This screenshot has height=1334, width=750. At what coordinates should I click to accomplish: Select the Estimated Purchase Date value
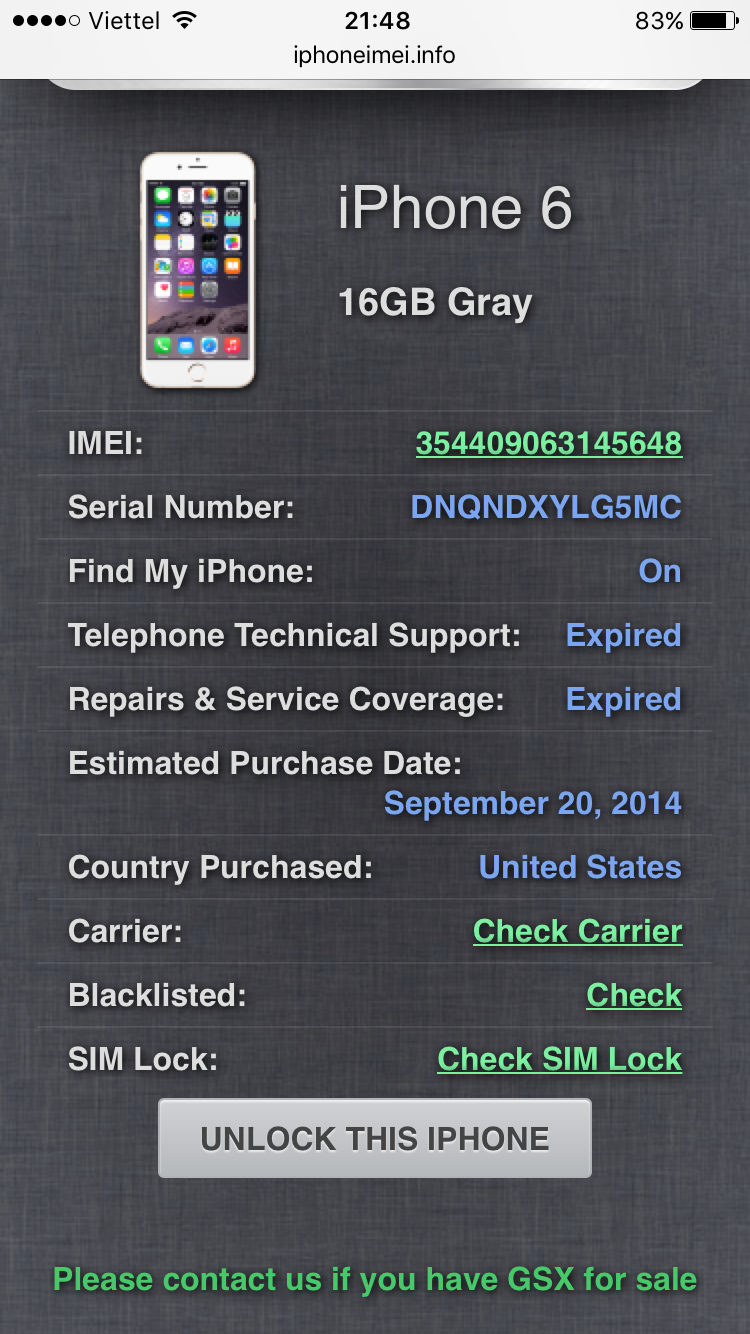534,803
